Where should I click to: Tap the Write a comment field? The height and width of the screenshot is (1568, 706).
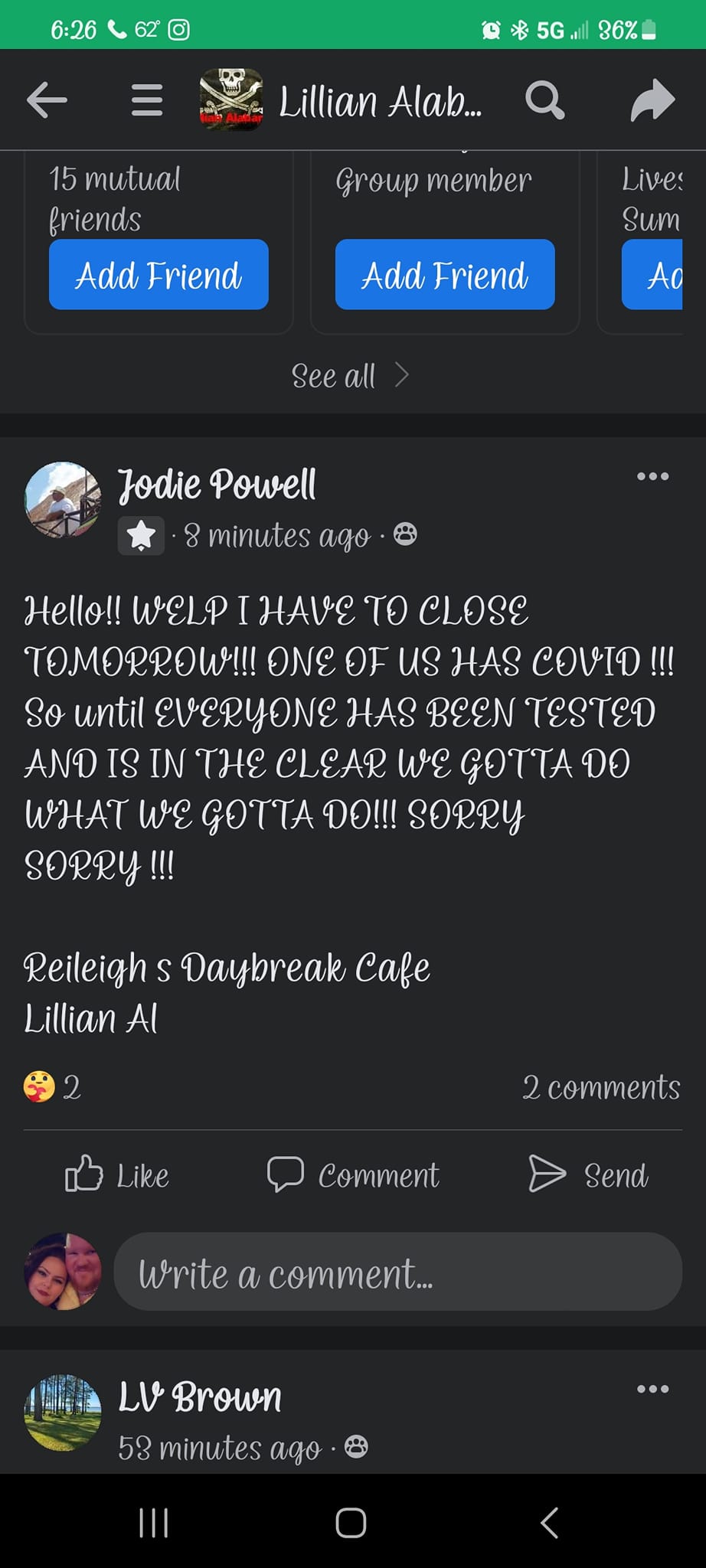pos(398,1272)
